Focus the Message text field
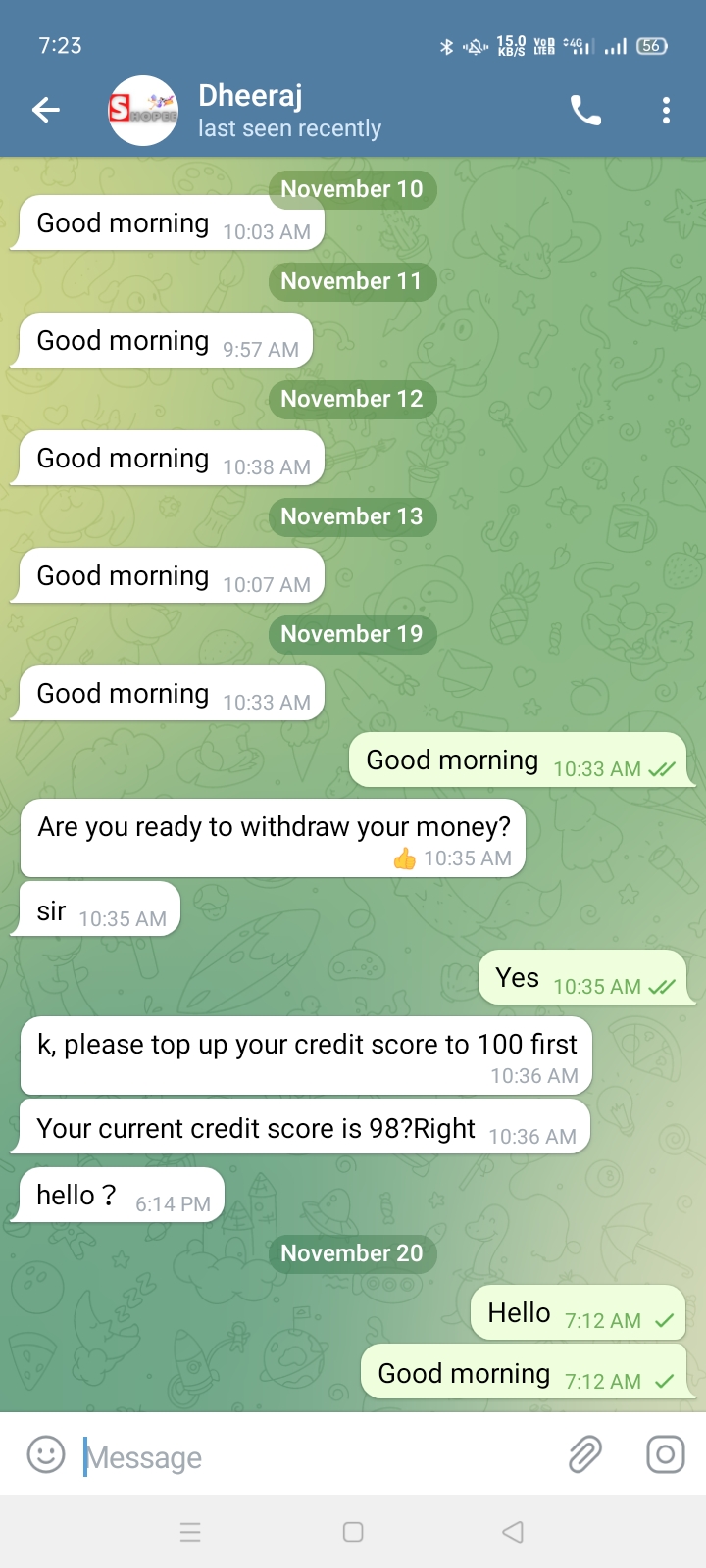Screen dimensions: 706x1568 (314, 1457)
